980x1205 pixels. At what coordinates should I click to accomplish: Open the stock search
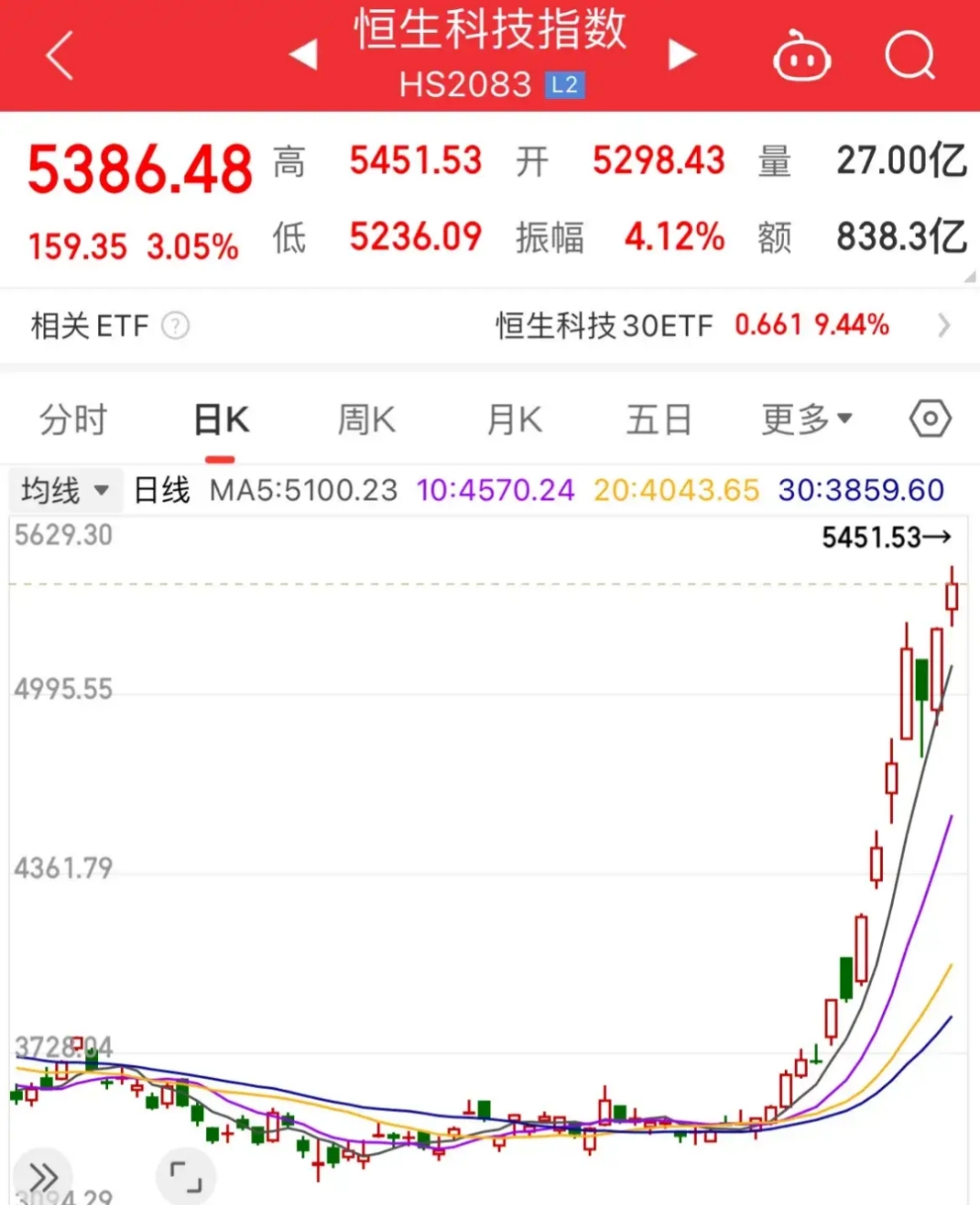[x=909, y=56]
